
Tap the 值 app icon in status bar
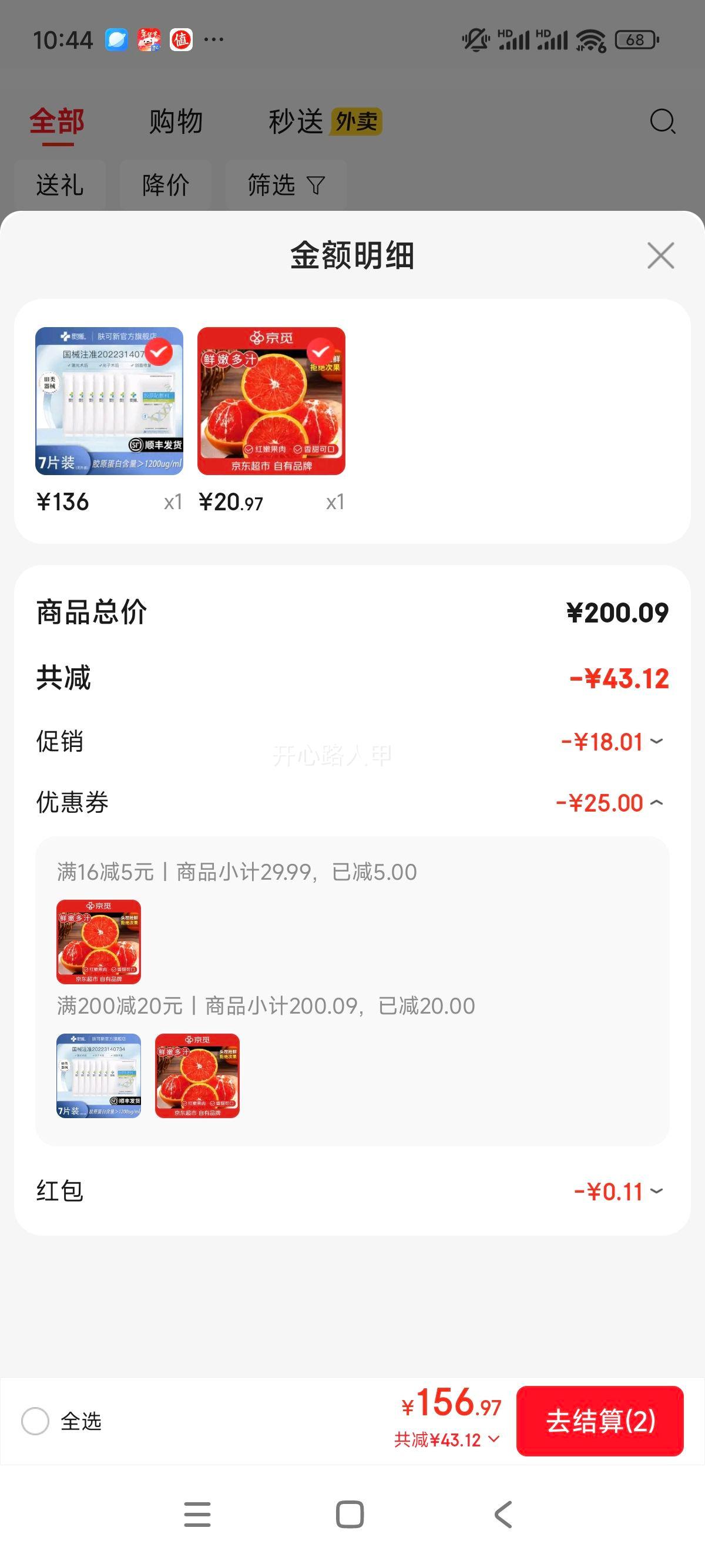pyautogui.click(x=182, y=39)
